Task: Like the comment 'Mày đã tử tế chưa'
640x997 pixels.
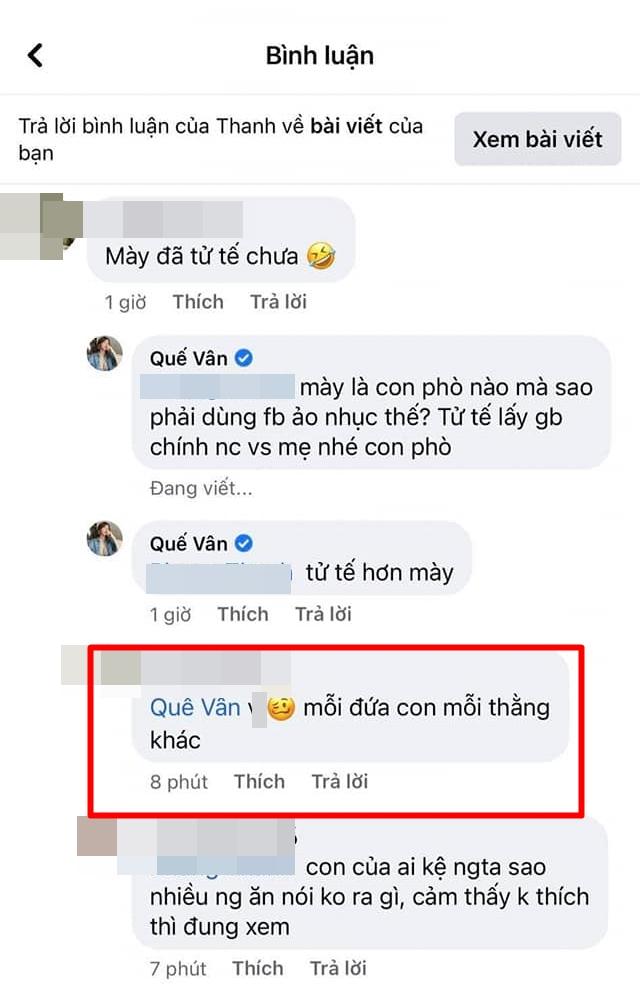Action: tap(198, 301)
